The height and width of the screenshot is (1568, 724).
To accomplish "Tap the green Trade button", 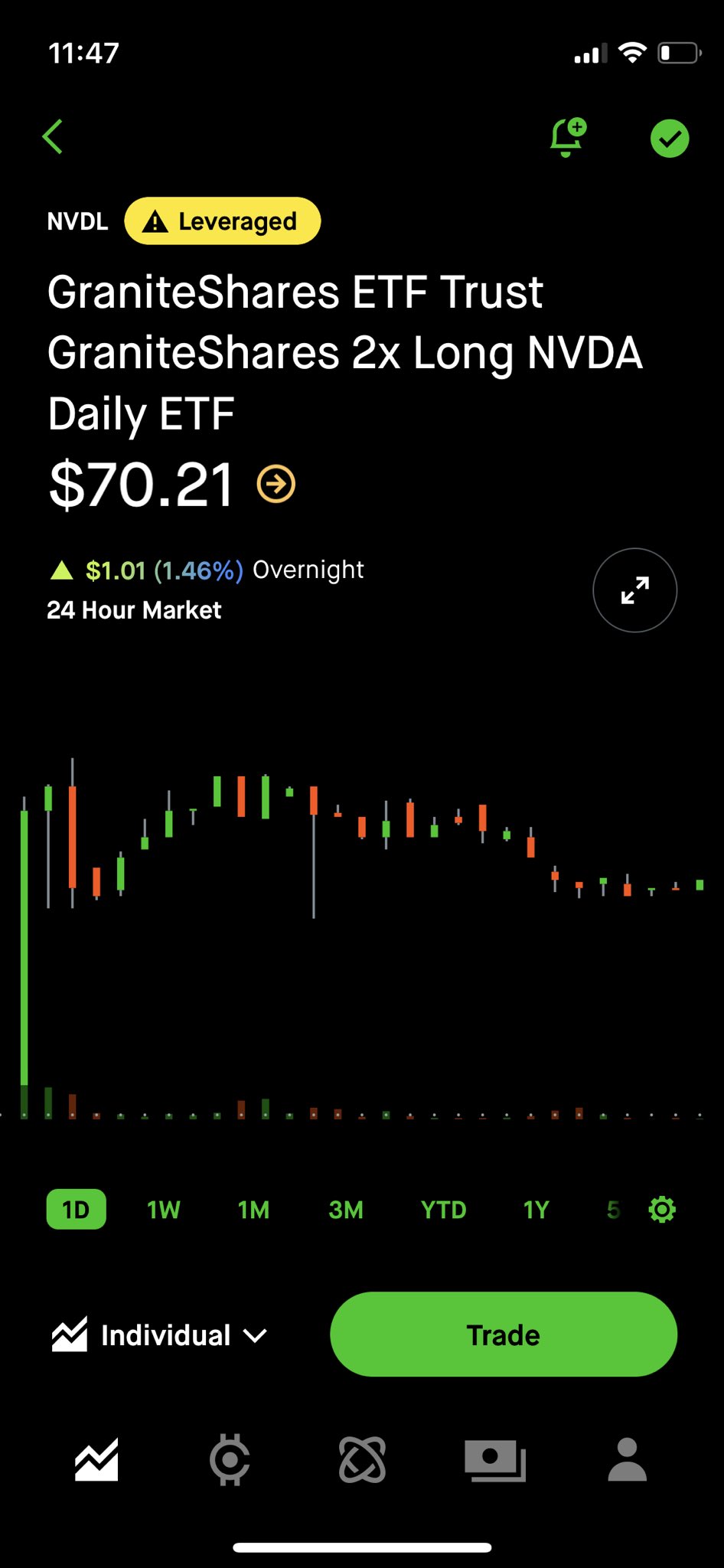I will tap(504, 1334).
